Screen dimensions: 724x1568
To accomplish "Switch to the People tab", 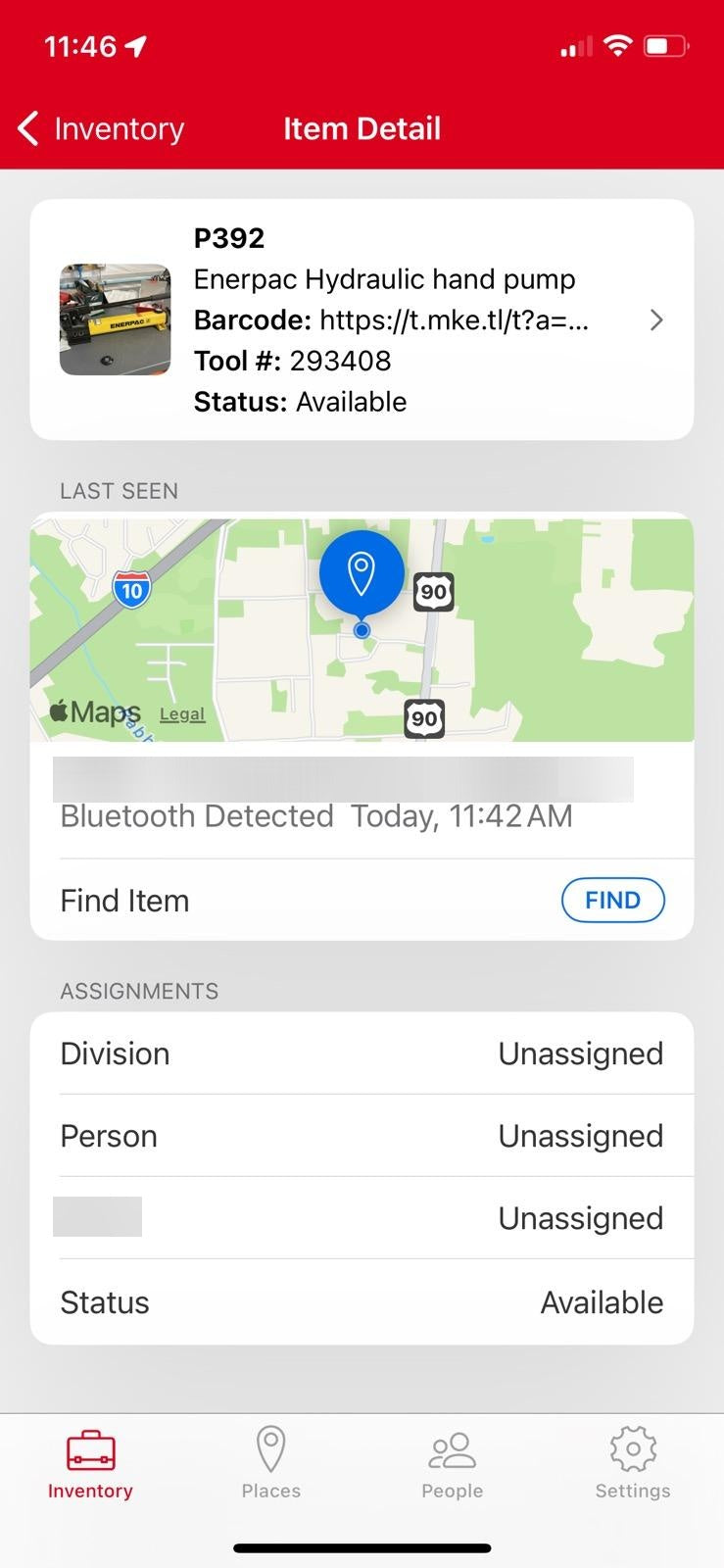I will pos(453,1464).
